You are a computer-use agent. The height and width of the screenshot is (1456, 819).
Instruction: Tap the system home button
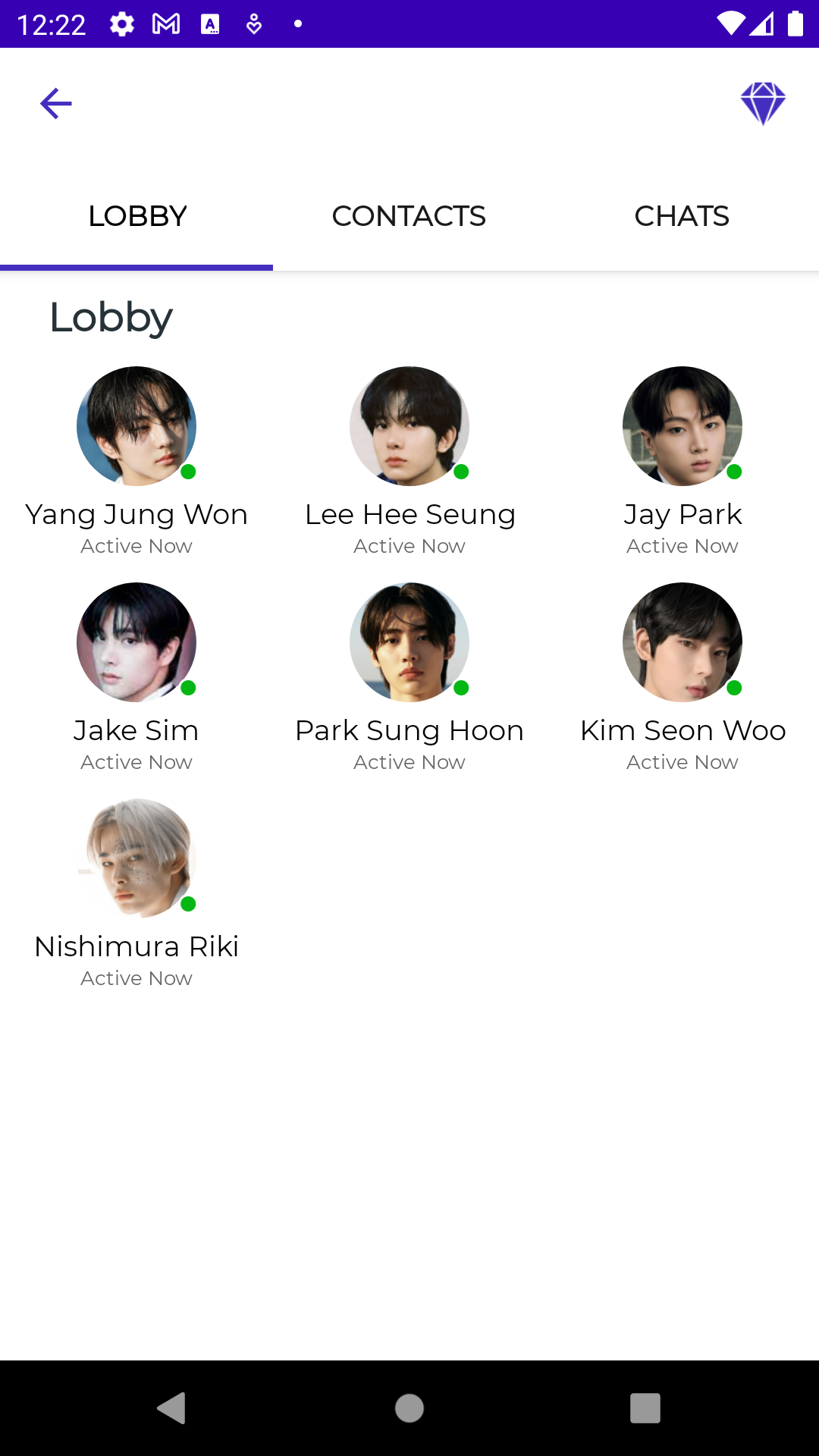(409, 1408)
